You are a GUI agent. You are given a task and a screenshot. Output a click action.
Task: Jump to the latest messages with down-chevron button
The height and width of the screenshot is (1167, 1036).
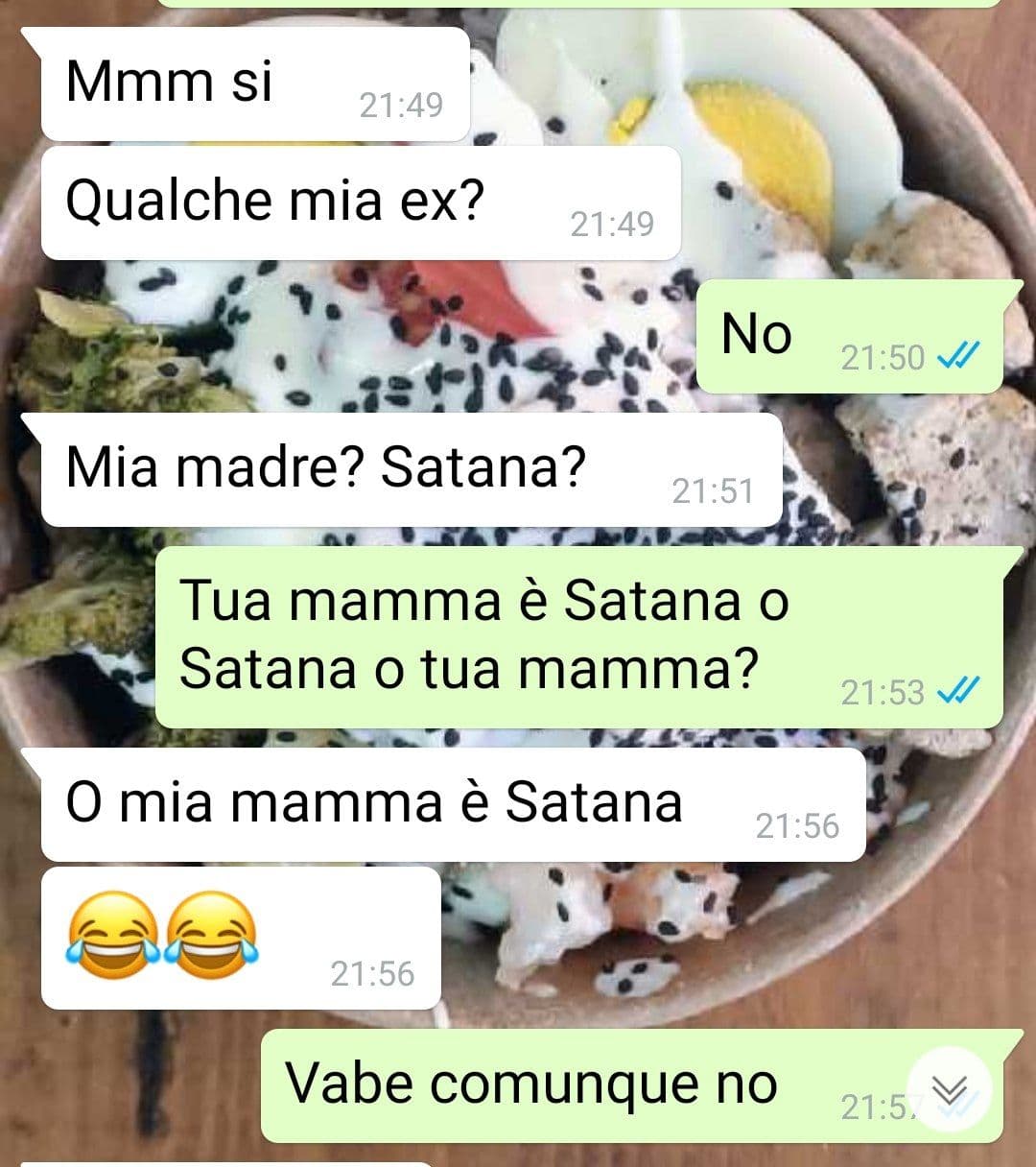click(x=949, y=1089)
